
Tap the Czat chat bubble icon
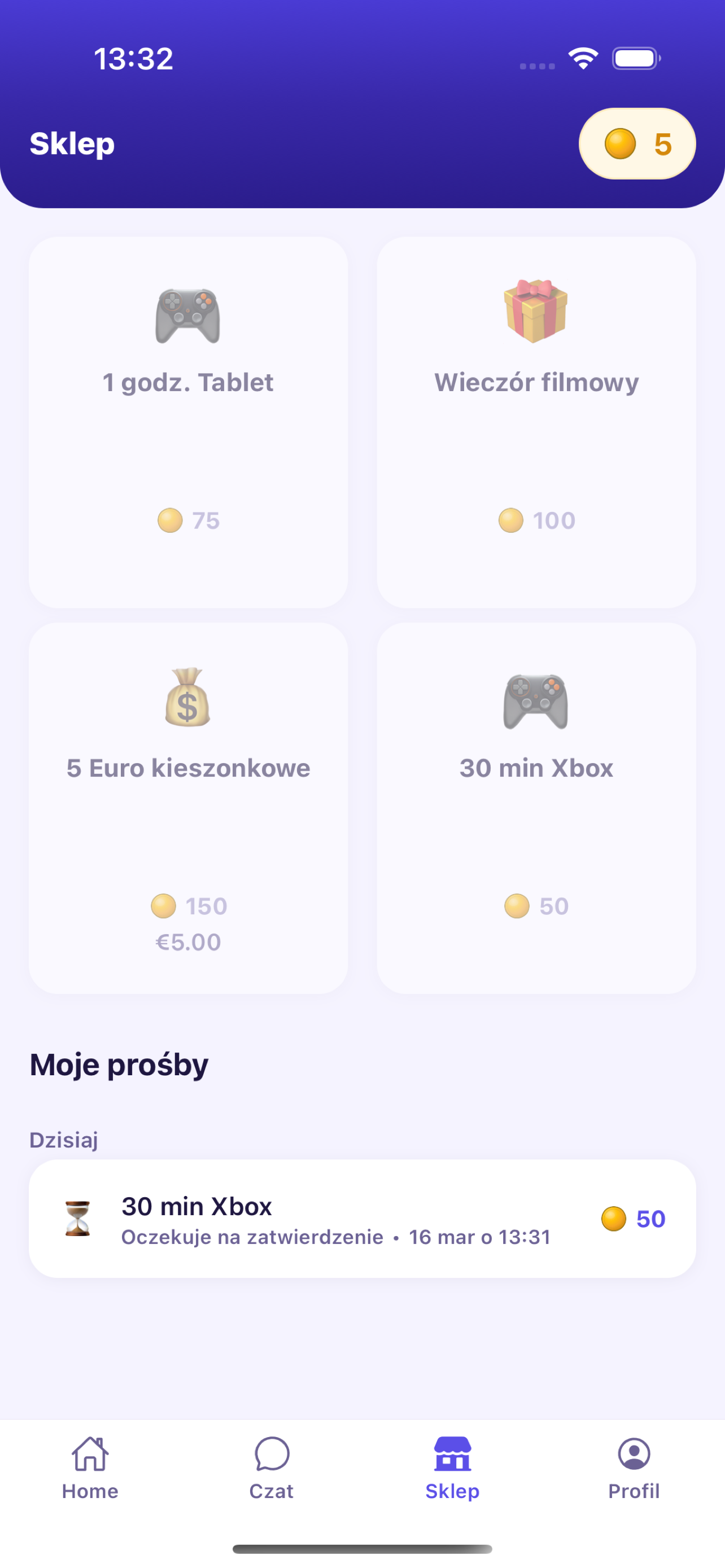click(x=272, y=1453)
